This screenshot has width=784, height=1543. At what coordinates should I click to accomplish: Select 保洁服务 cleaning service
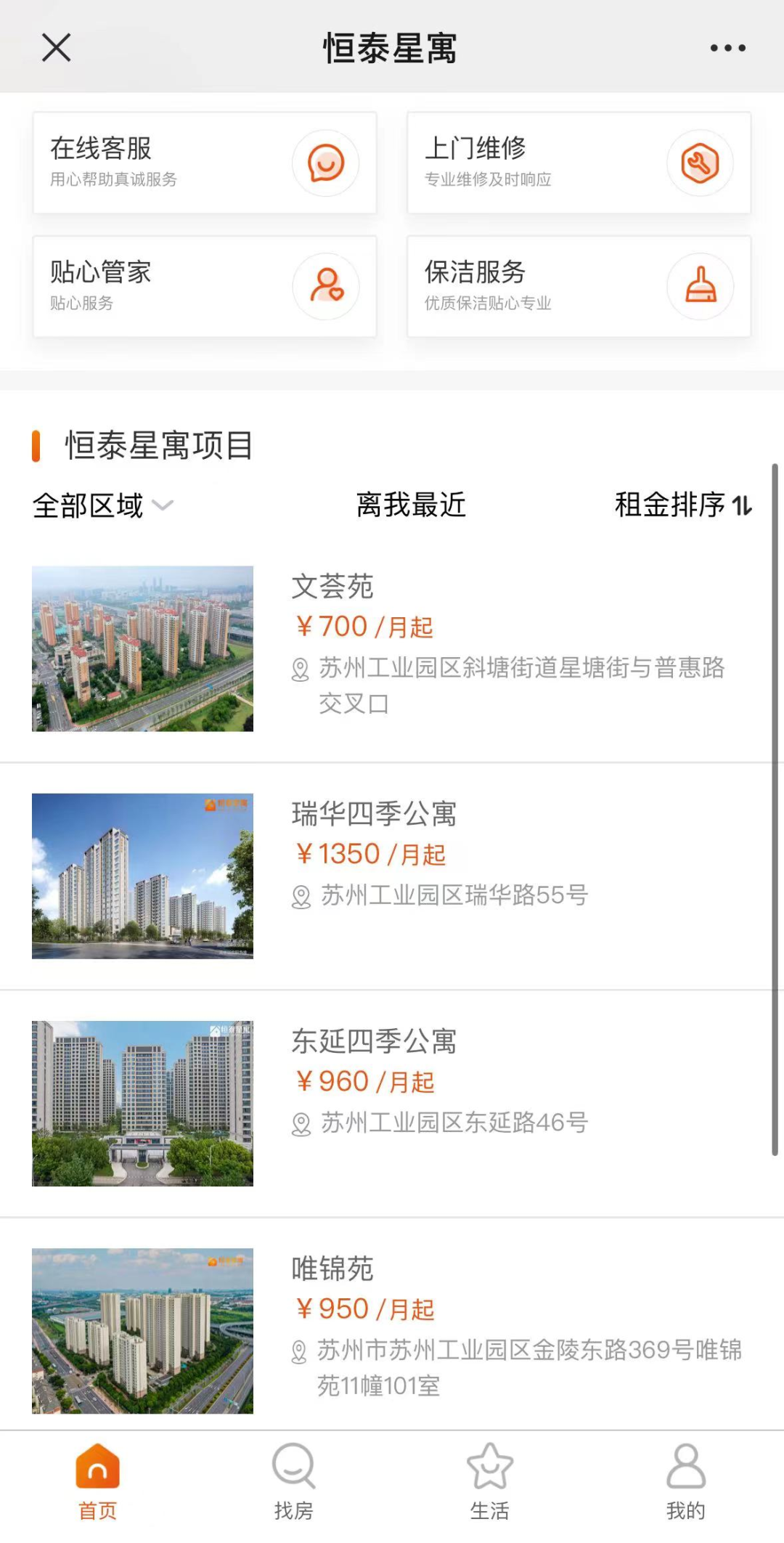click(579, 286)
